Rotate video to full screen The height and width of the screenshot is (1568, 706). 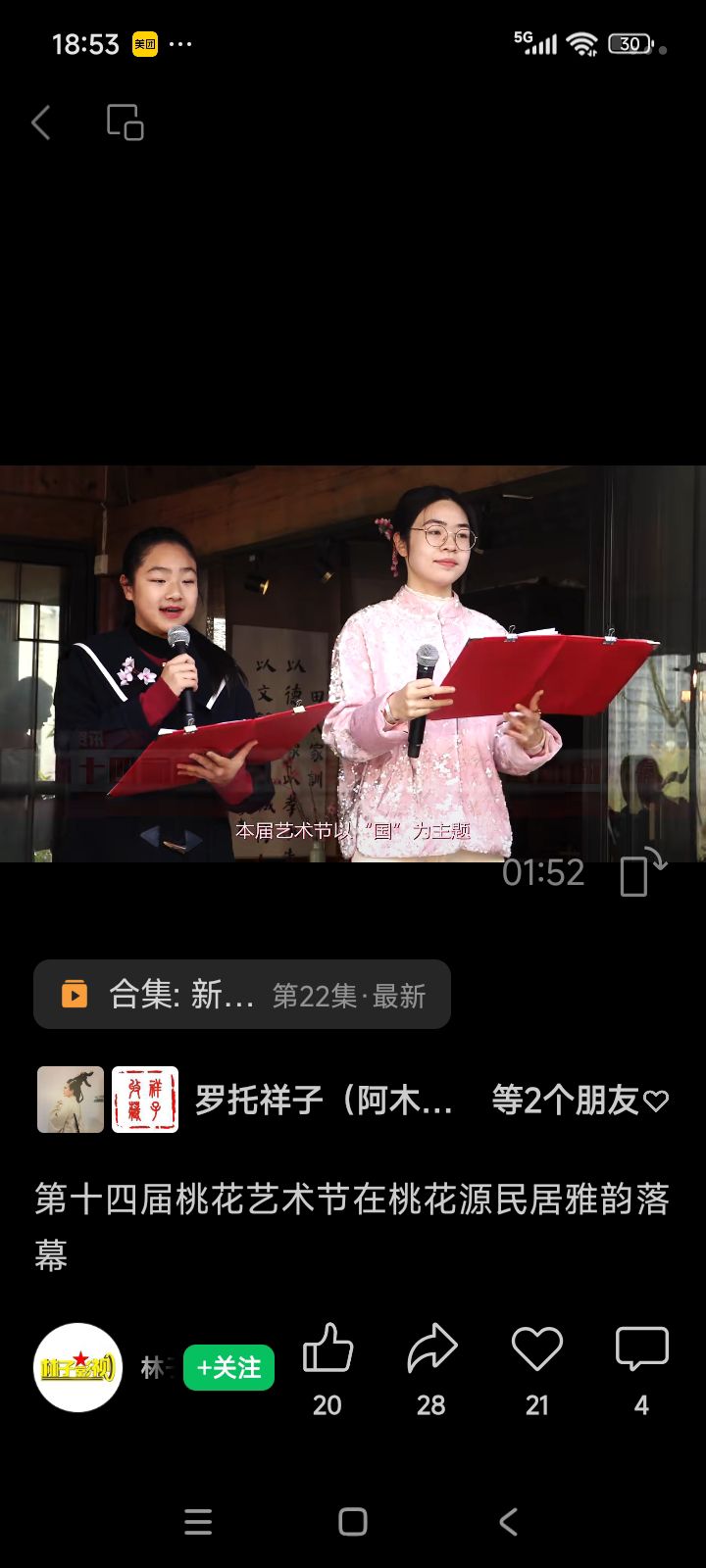click(x=642, y=872)
